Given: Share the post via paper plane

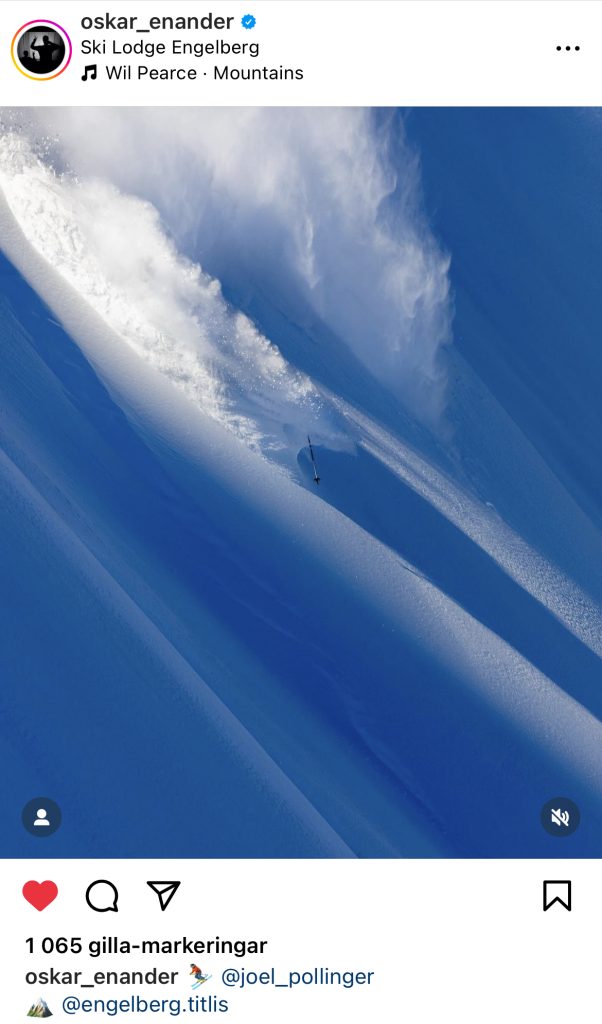Looking at the screenshot, I should (163, 895).
